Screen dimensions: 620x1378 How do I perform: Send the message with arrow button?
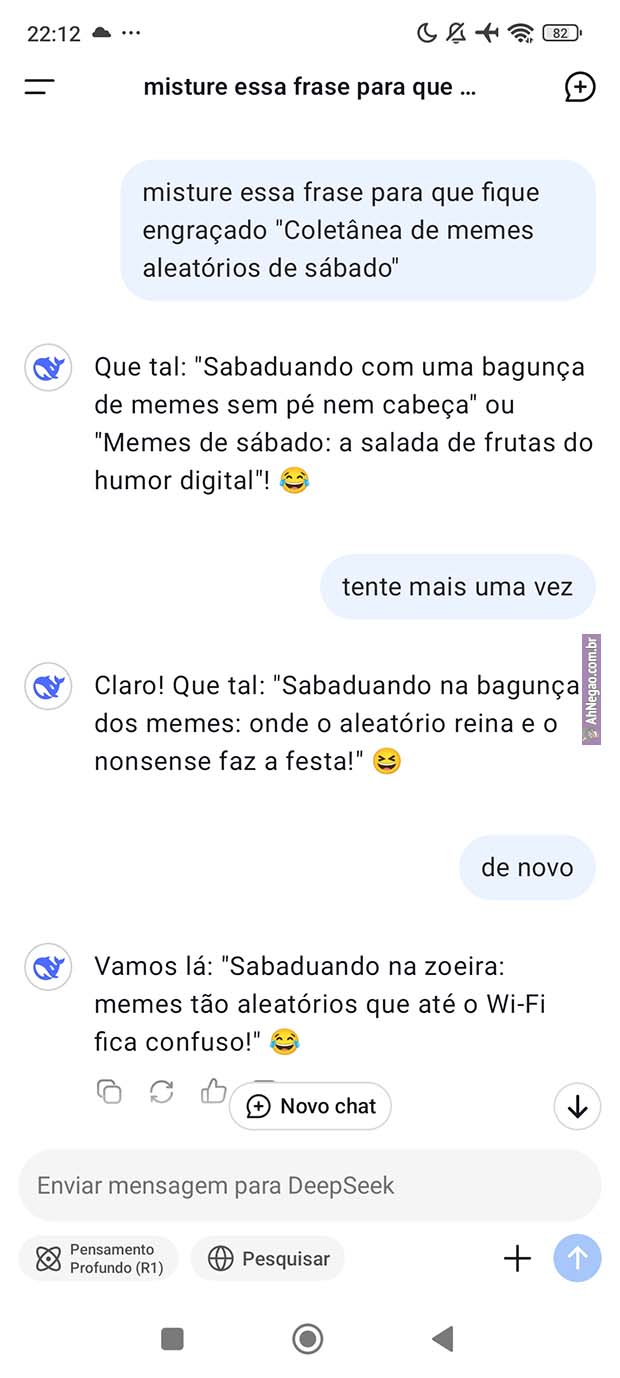(x=577, y=1258)
